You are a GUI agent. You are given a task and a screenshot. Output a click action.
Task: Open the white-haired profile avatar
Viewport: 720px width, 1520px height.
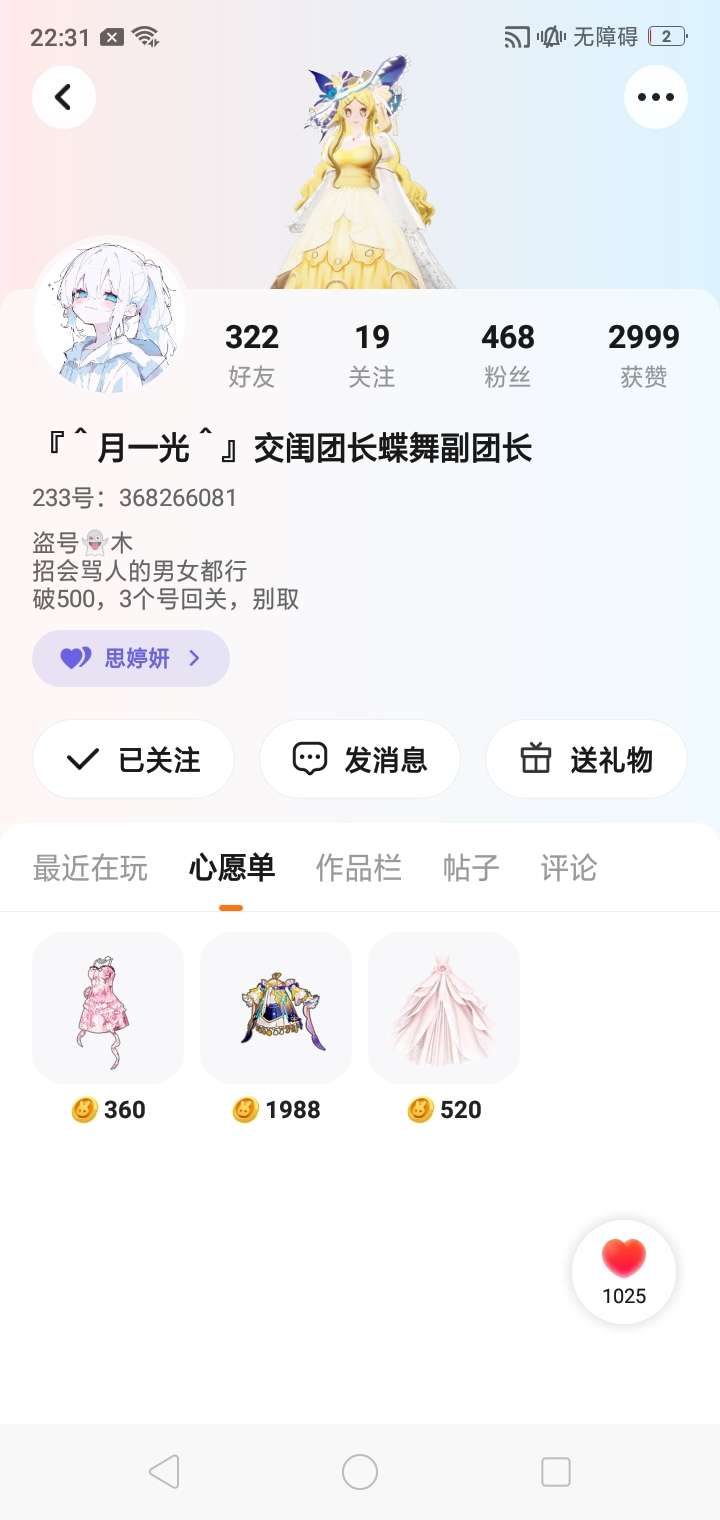tap(111, 315)
